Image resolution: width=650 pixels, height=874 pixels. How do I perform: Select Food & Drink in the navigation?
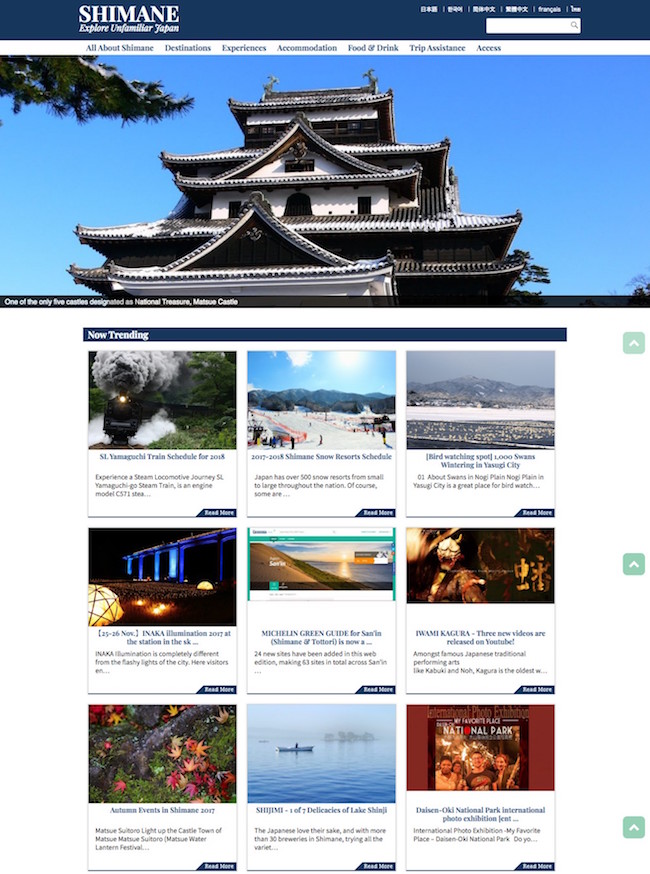[373, 48]
